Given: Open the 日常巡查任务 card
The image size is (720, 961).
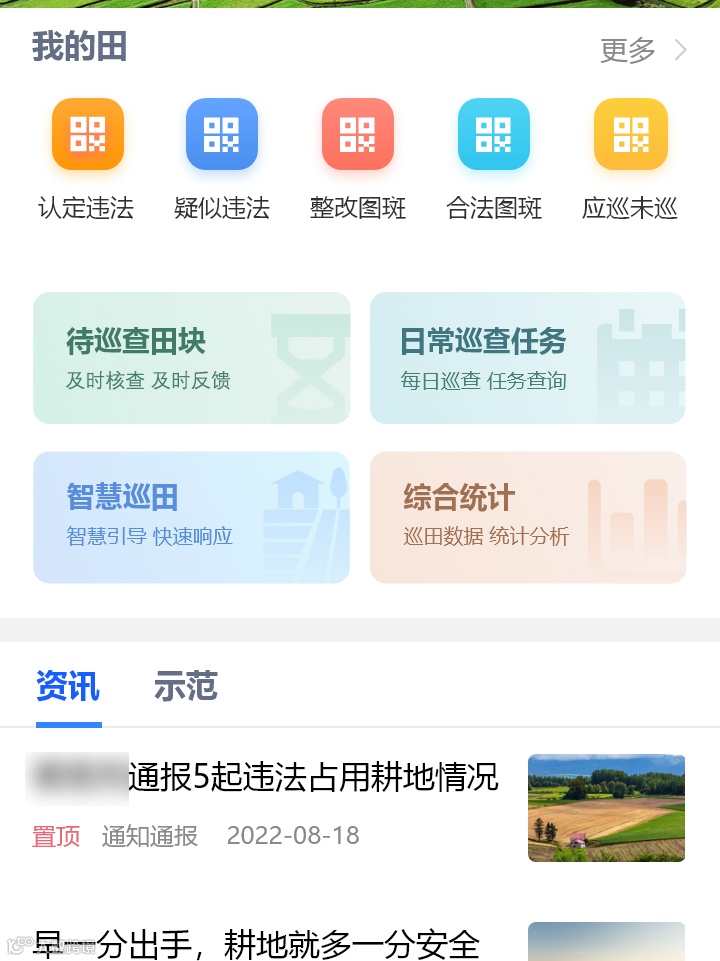Looking at the screenshot, I should (528, 358).
